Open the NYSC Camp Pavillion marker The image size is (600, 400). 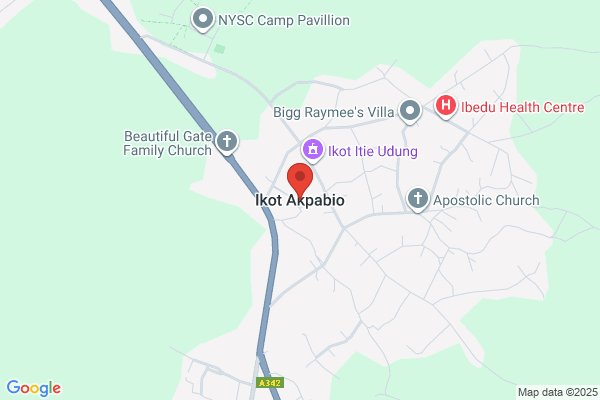203,20
